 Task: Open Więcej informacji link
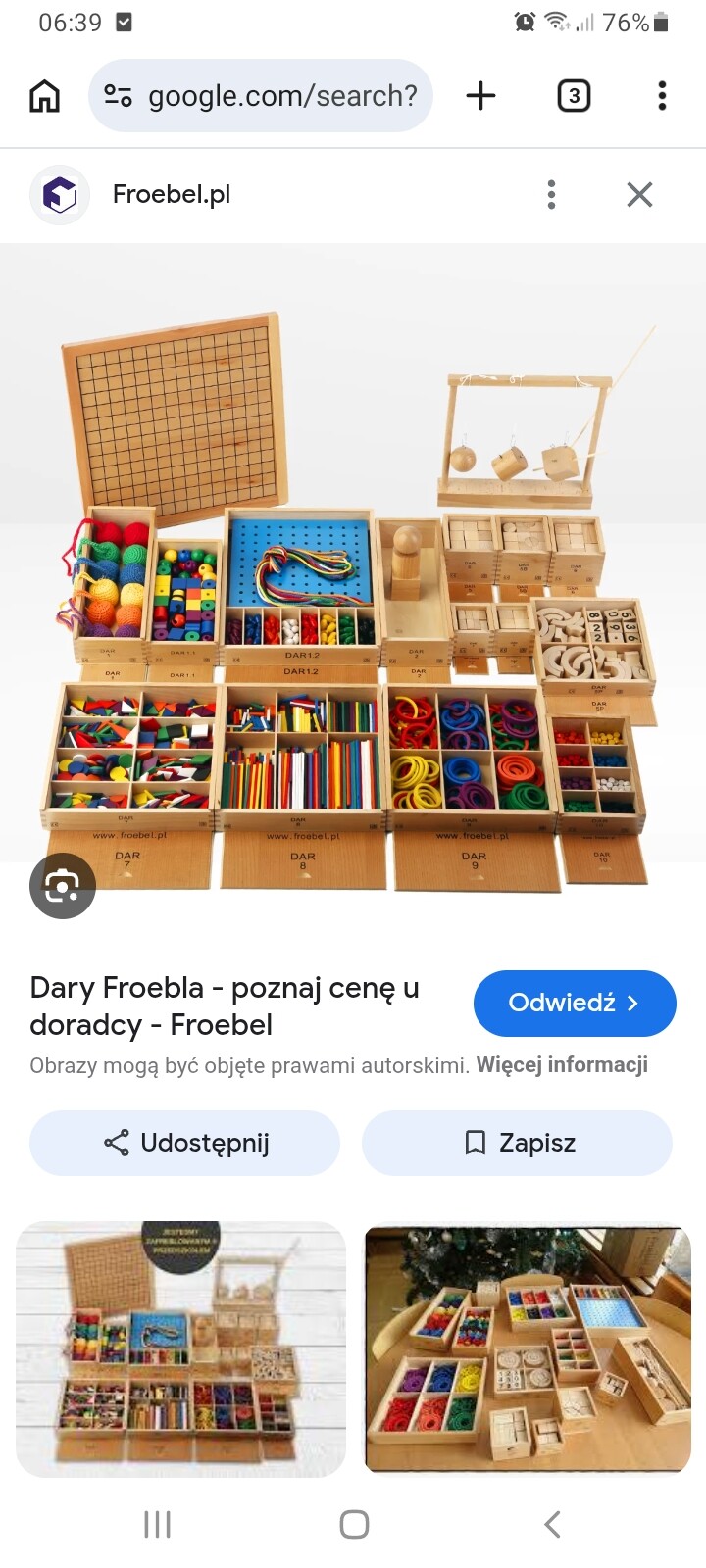point(562,1065)
